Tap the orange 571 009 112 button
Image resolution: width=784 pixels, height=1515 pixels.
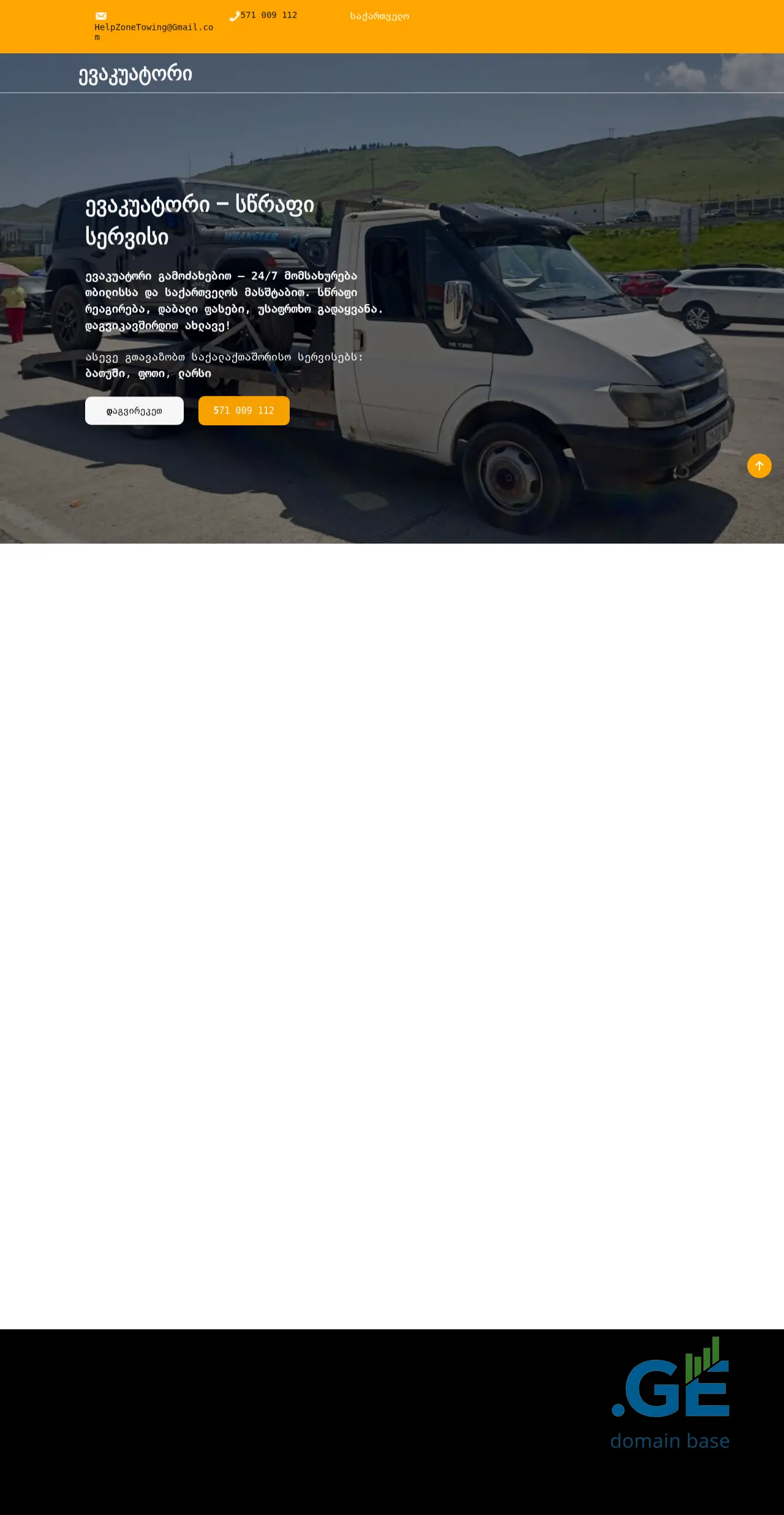point(244,411)
